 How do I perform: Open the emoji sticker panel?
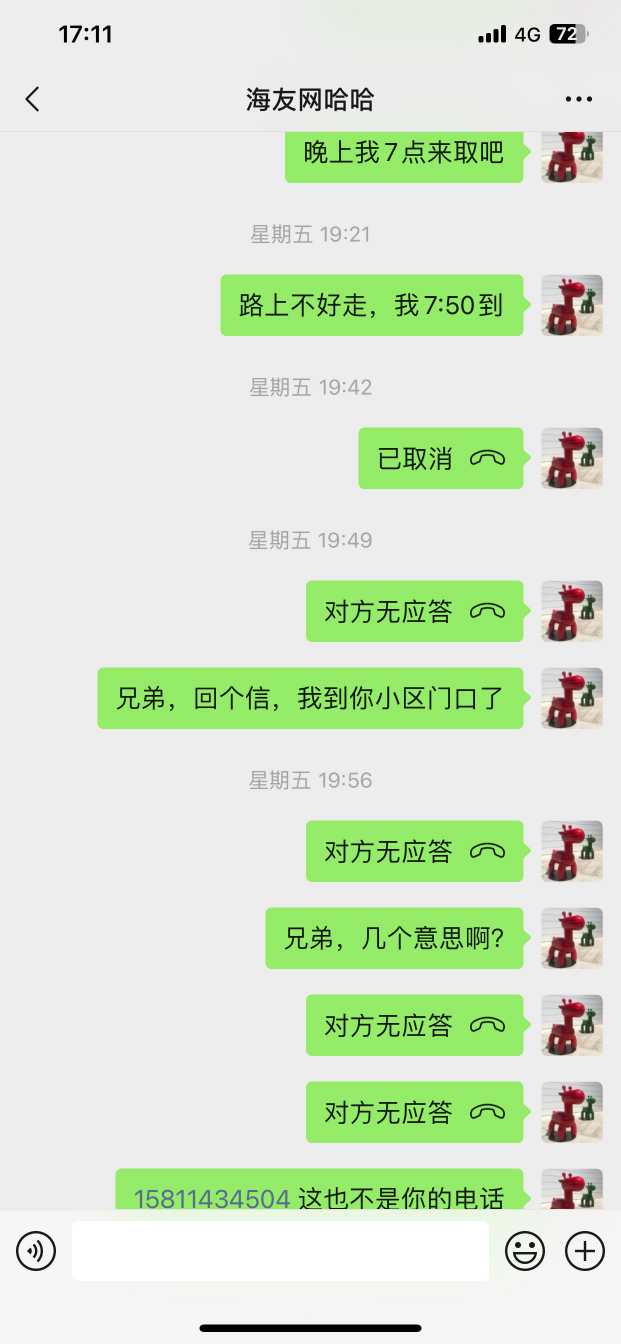(525, 1250)
